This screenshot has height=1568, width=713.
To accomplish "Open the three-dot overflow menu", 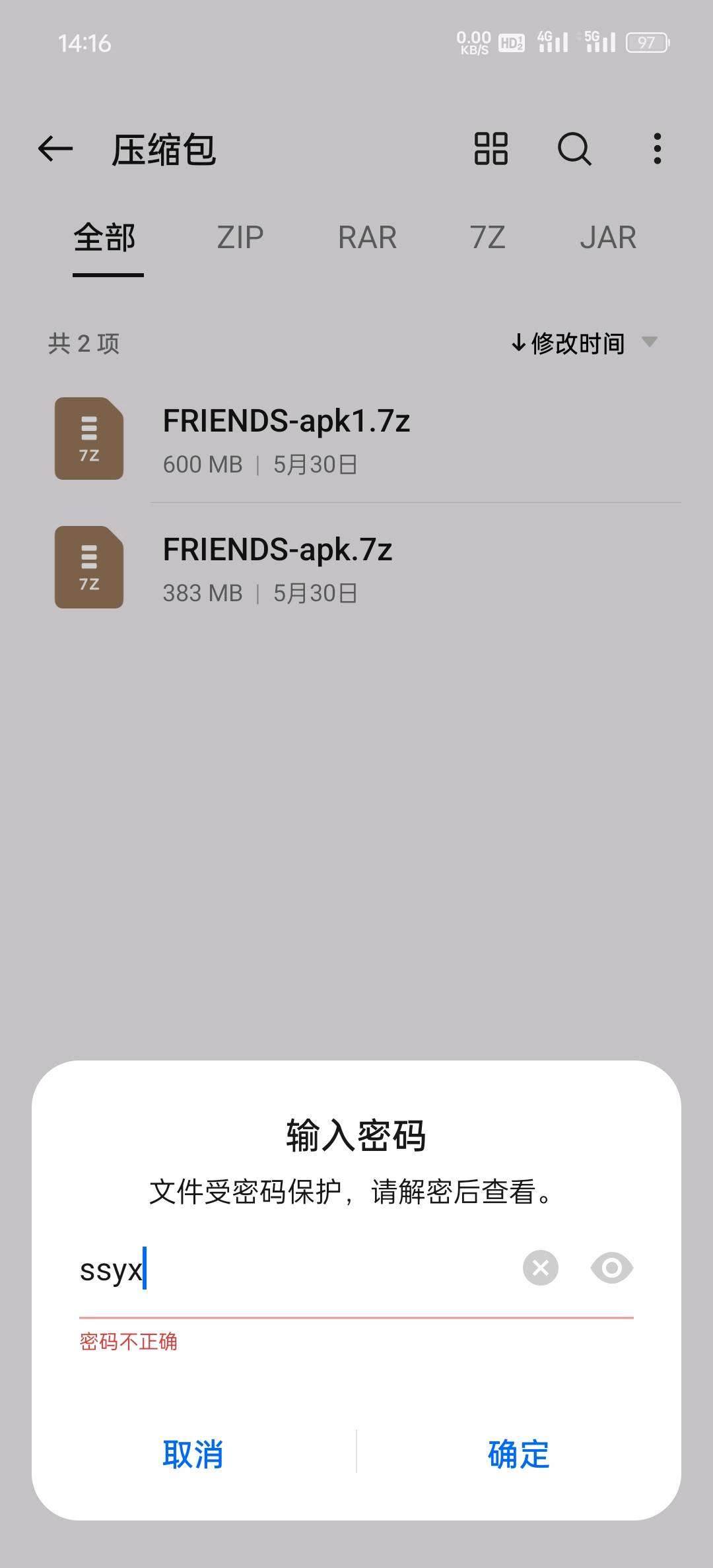I will click(x=658, y=150).
